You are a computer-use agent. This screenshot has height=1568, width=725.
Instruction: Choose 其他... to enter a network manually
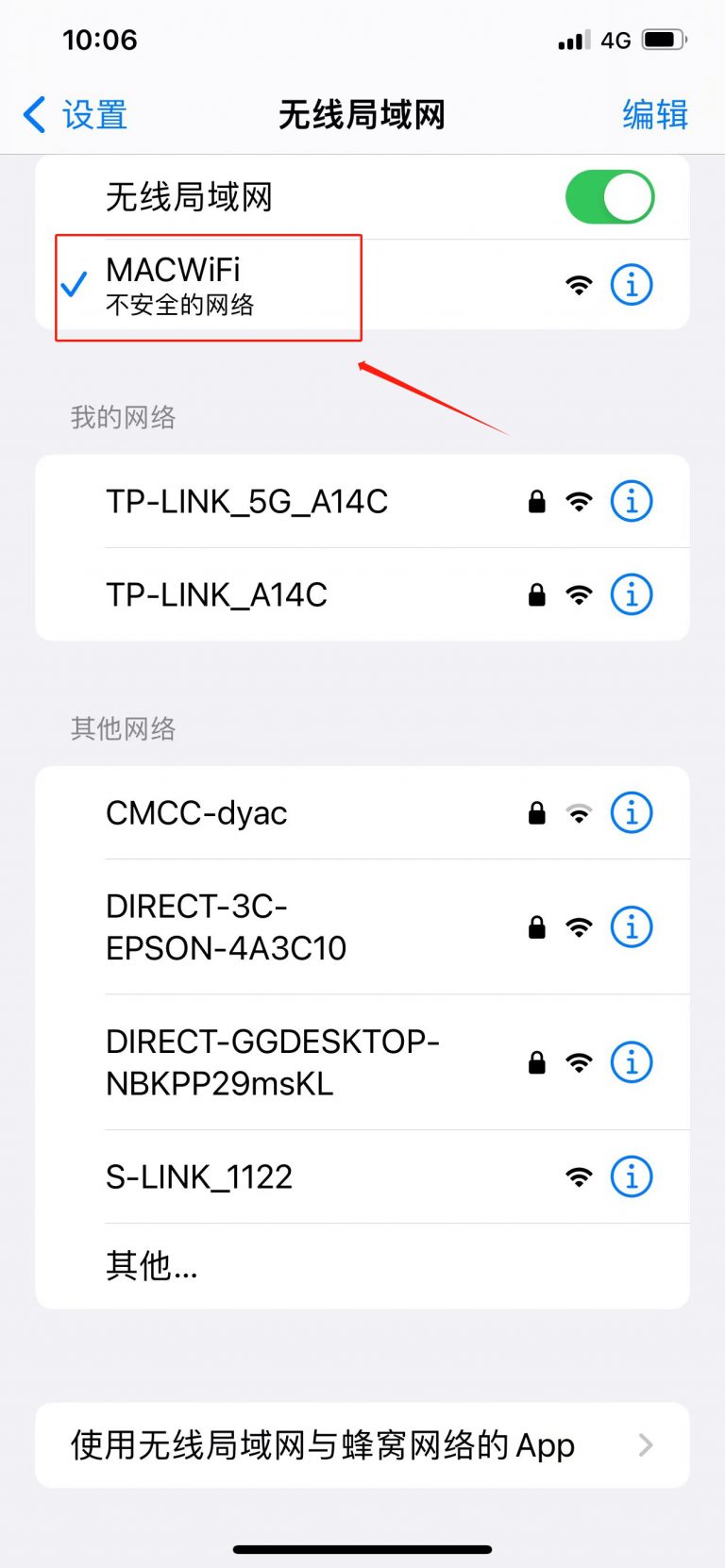point(362,1266)
